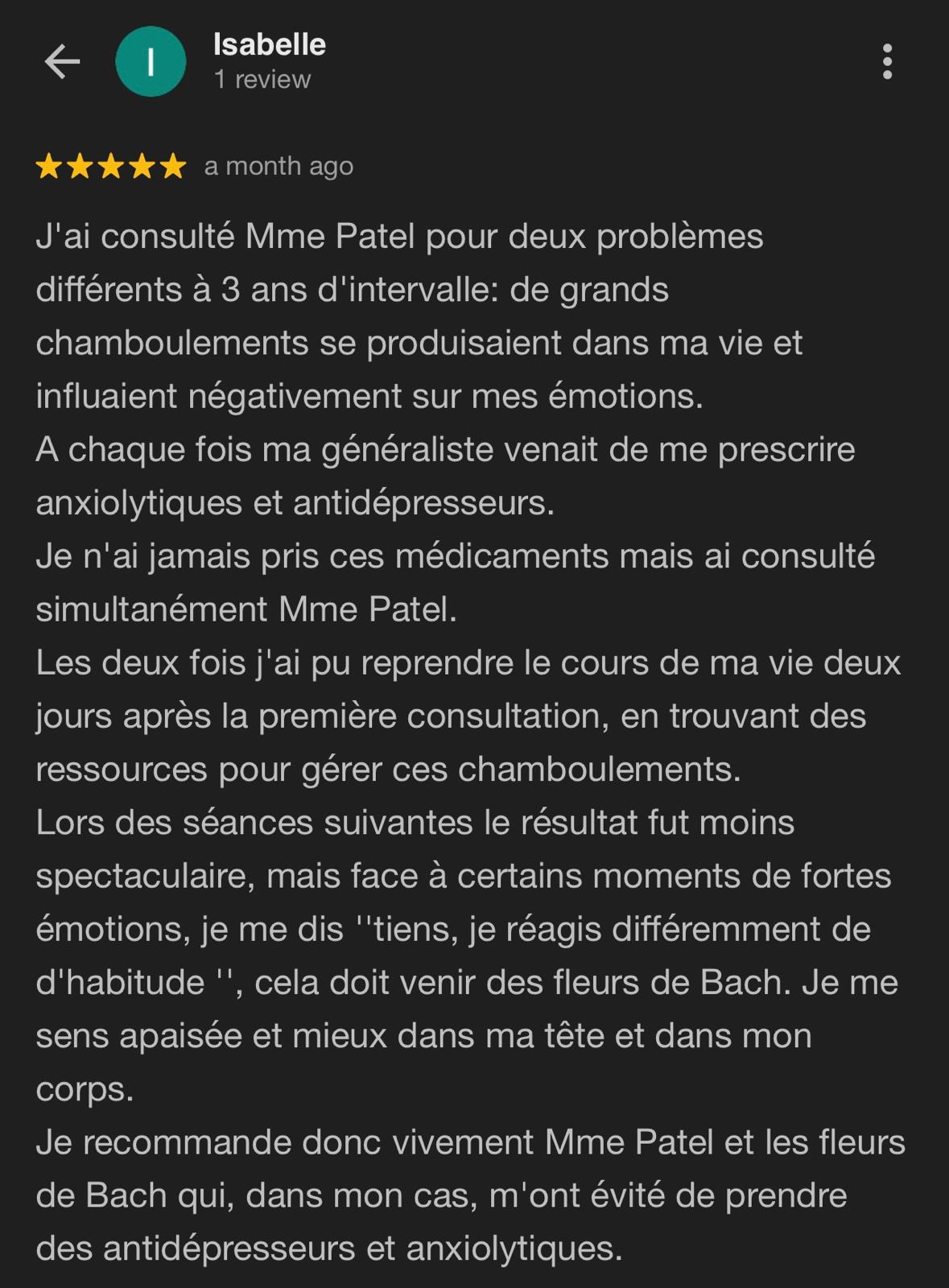Viewport: 949px width, 1288px height.
Task: Open the three-dot overflow menu
Action: [x=887, y=62]
